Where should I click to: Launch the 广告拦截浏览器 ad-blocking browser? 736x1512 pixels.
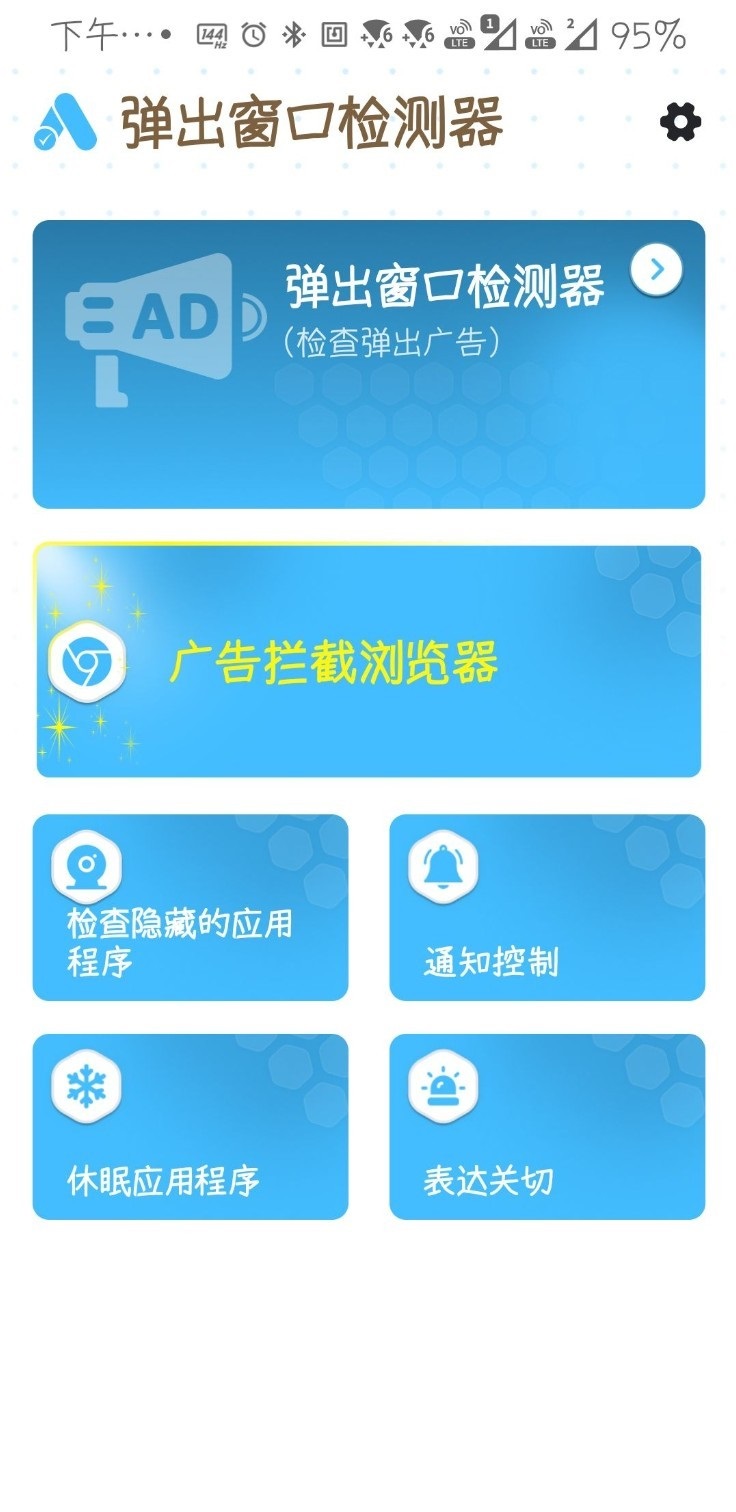[368, 661]
